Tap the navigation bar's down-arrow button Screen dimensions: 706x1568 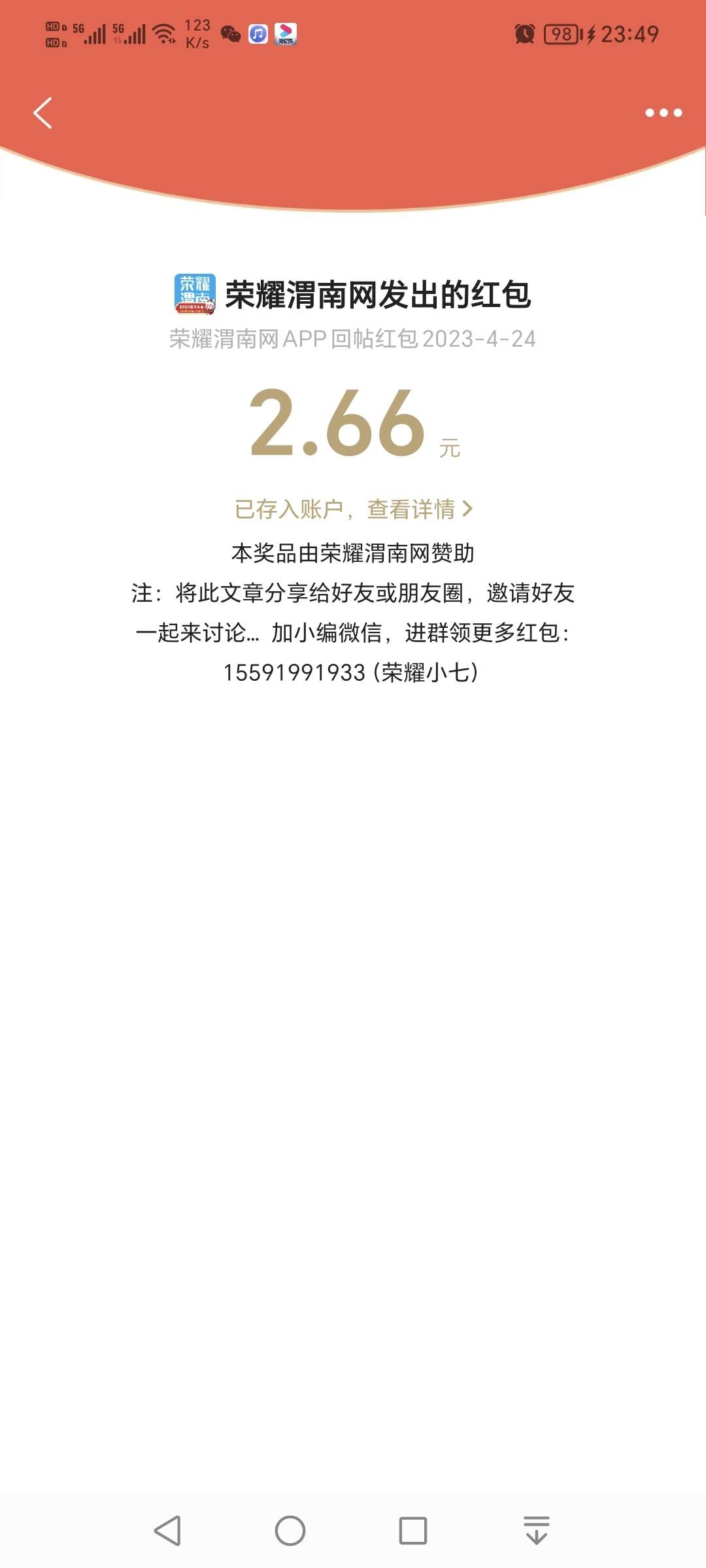(537, 1531)
